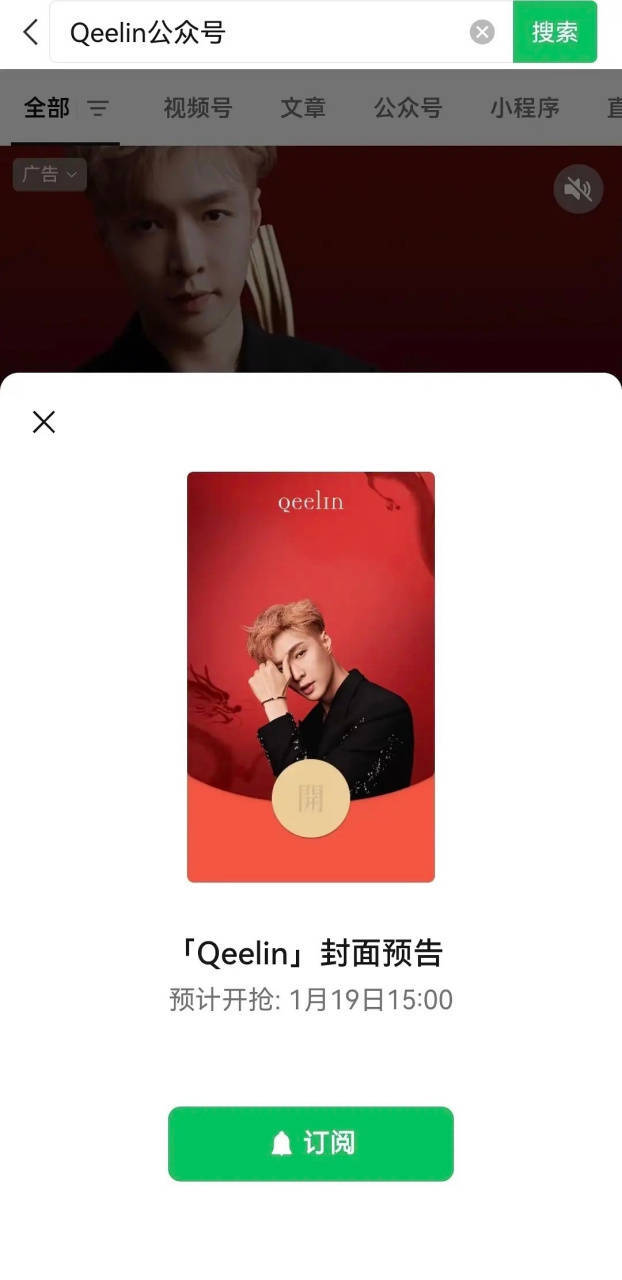
Task: Open the 广告 dropdown label
Action: click(x=49, y=174)
